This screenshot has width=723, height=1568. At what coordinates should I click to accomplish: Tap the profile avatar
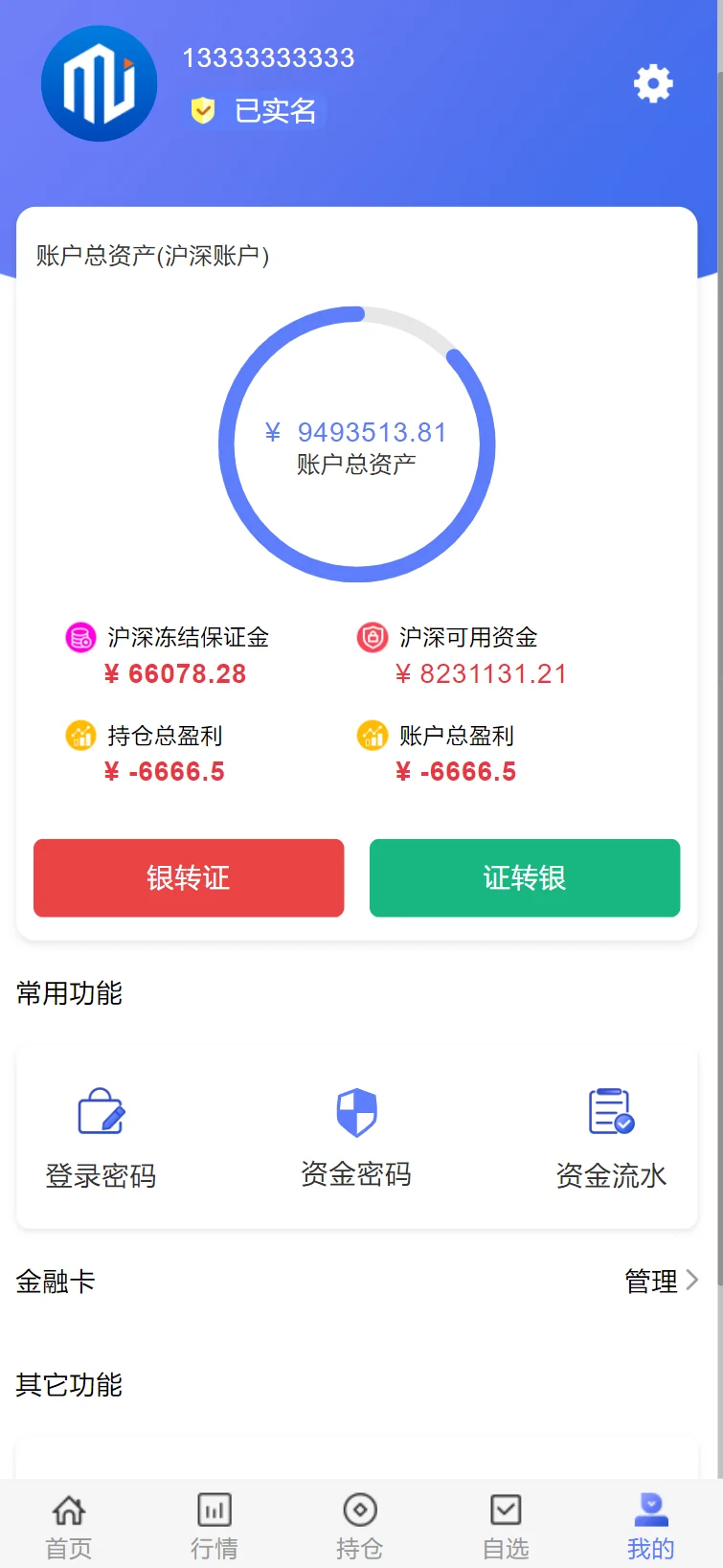click(x=100, y=84)
